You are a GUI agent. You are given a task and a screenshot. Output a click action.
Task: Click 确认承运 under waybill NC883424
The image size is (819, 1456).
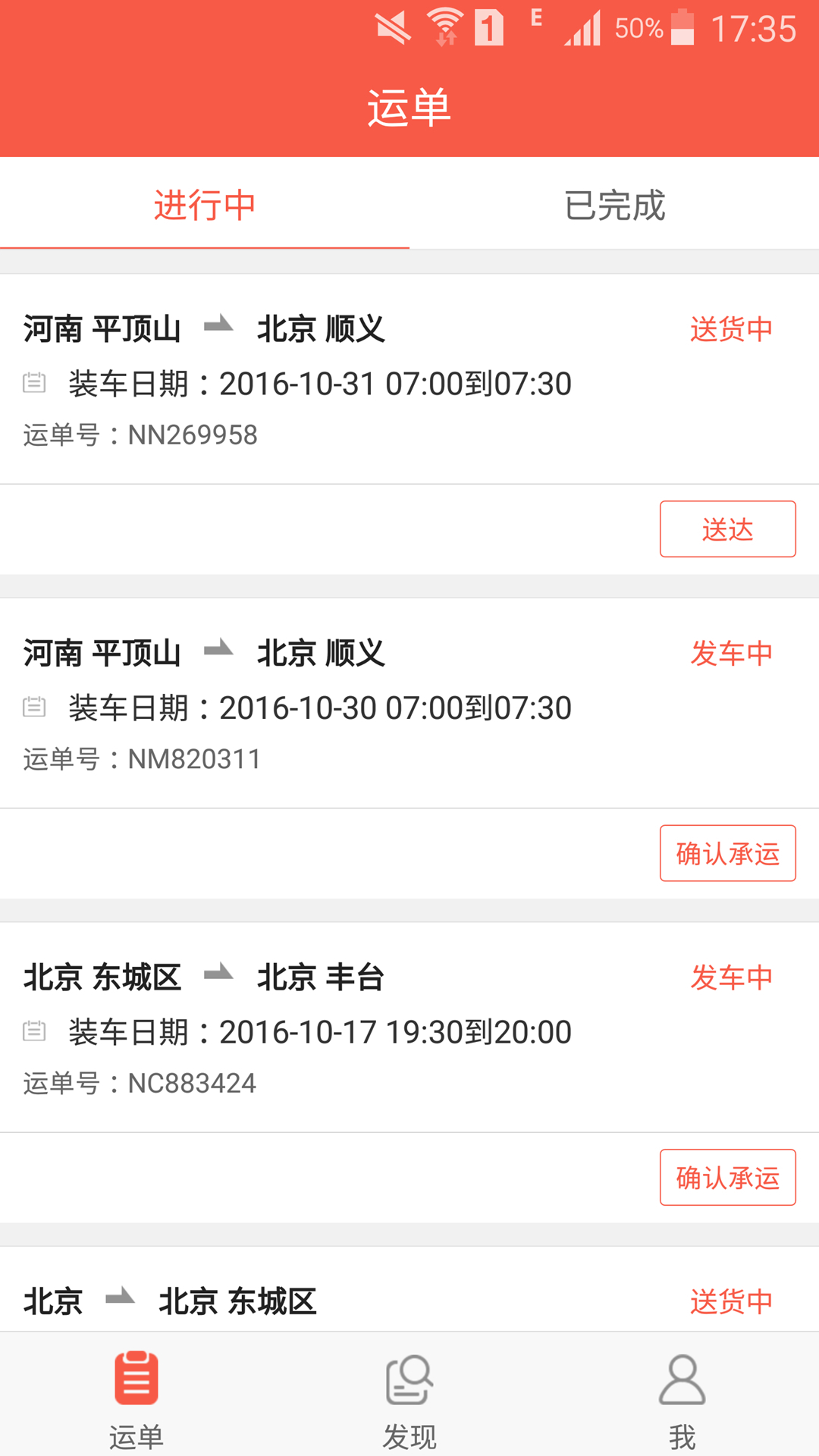[x=726, y=1178]
